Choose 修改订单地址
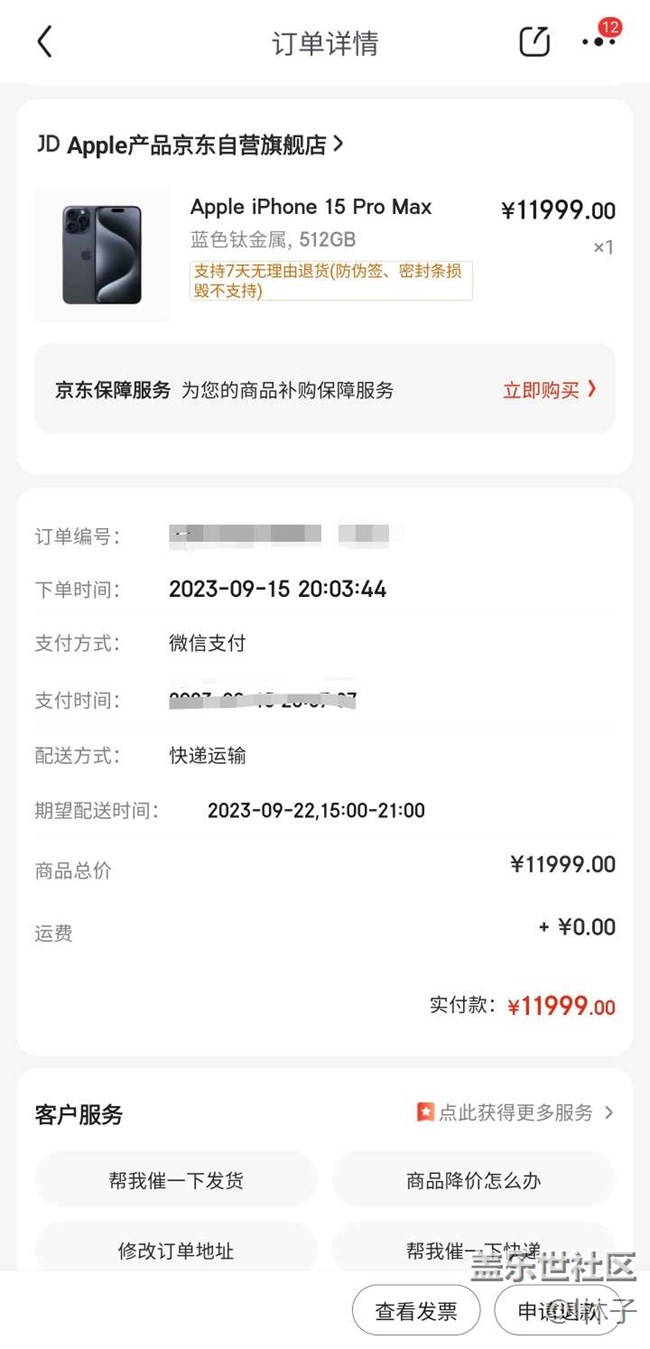 pyautogui.click(x=176, y=1250)
